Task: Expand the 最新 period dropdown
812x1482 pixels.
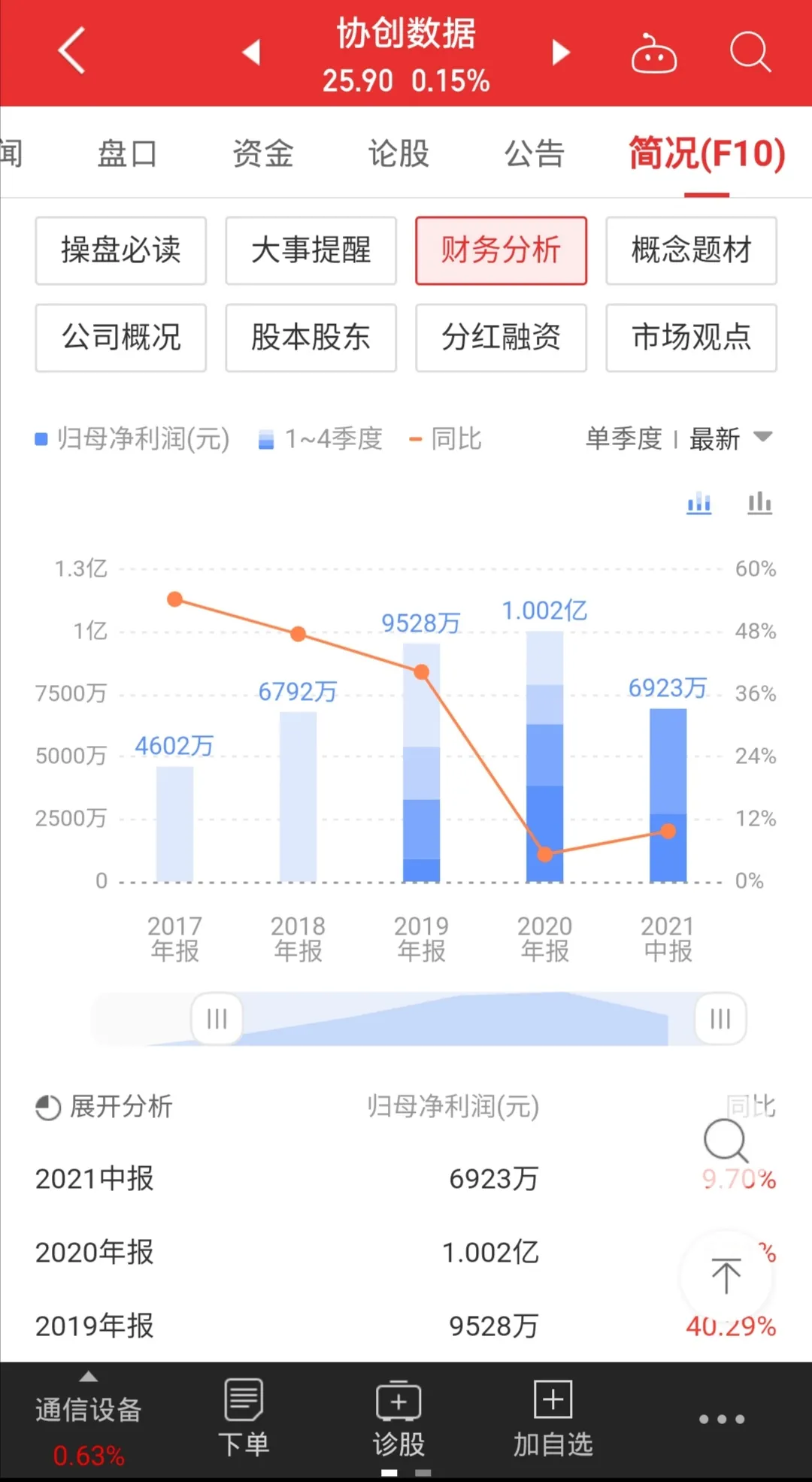Action: (x=730, y=438)
